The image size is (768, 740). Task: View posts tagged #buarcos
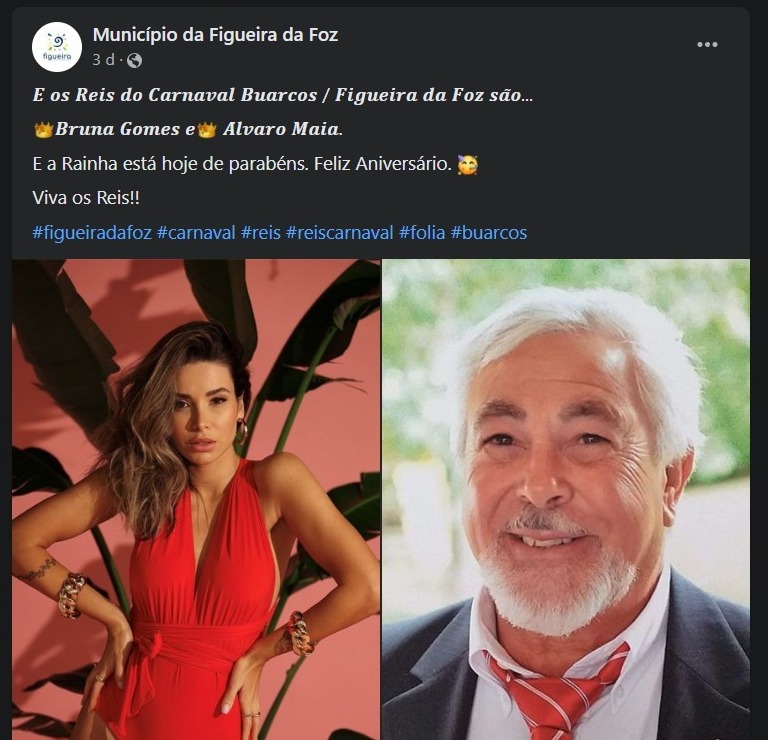(x=488, y=233)
